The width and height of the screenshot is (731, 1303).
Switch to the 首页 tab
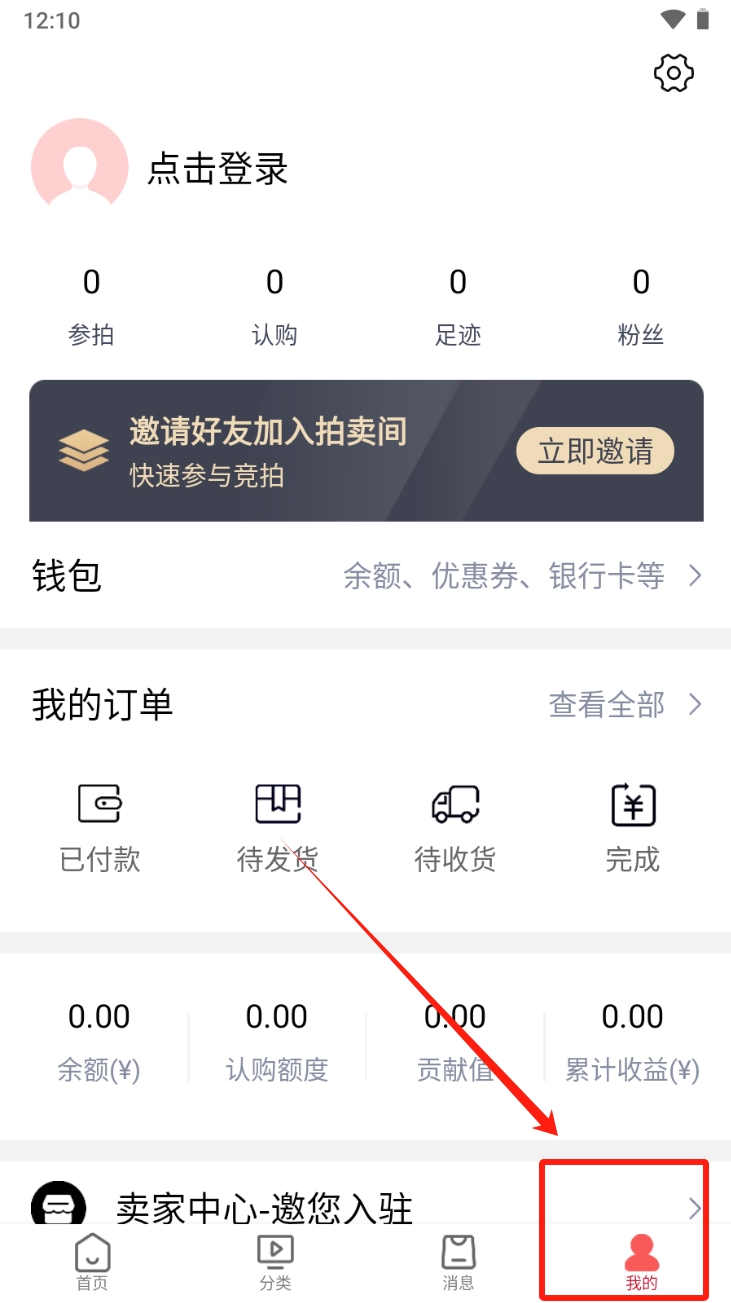(x=92, y=1262)
